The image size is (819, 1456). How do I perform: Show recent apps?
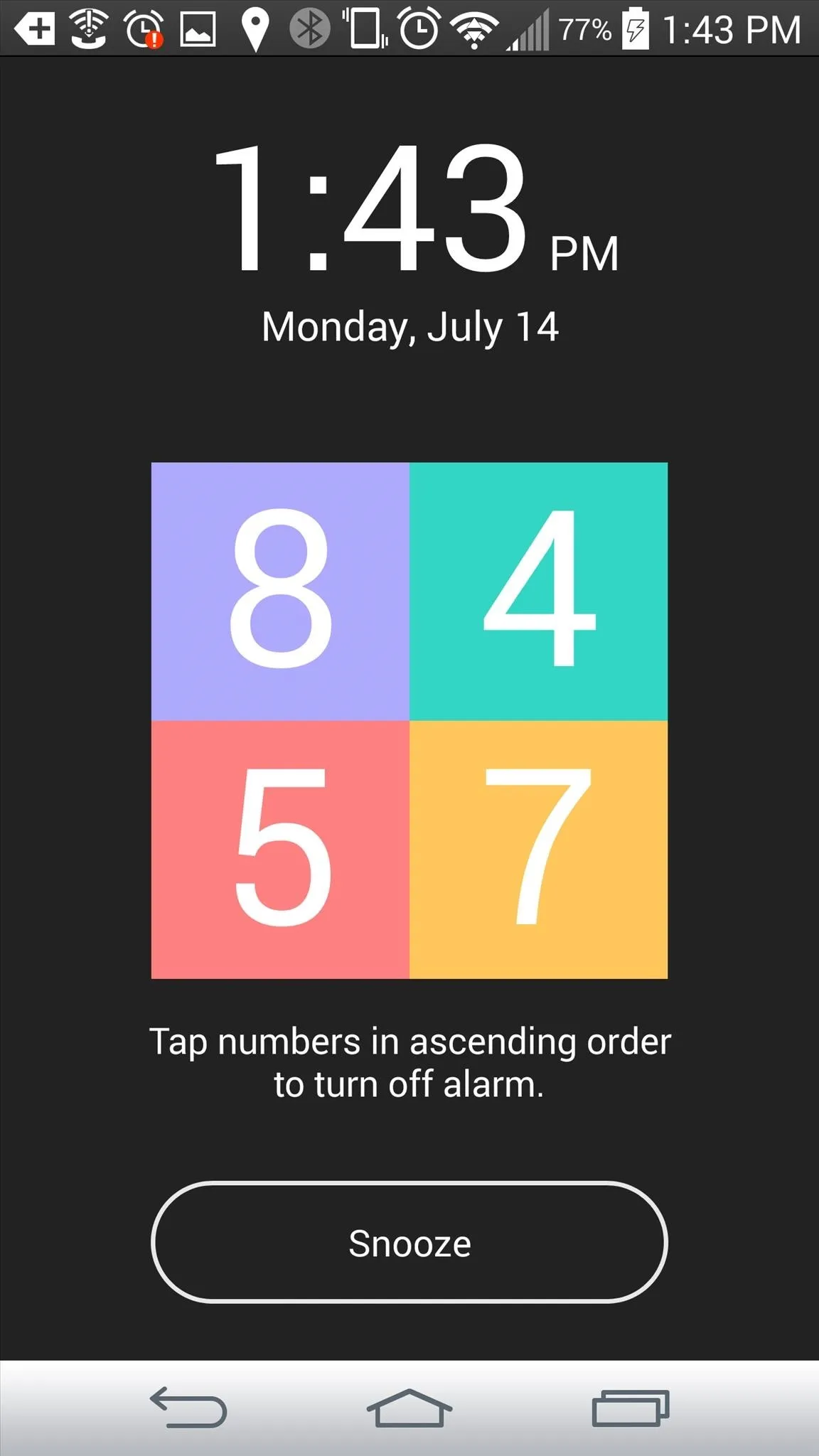point(631,1408)
